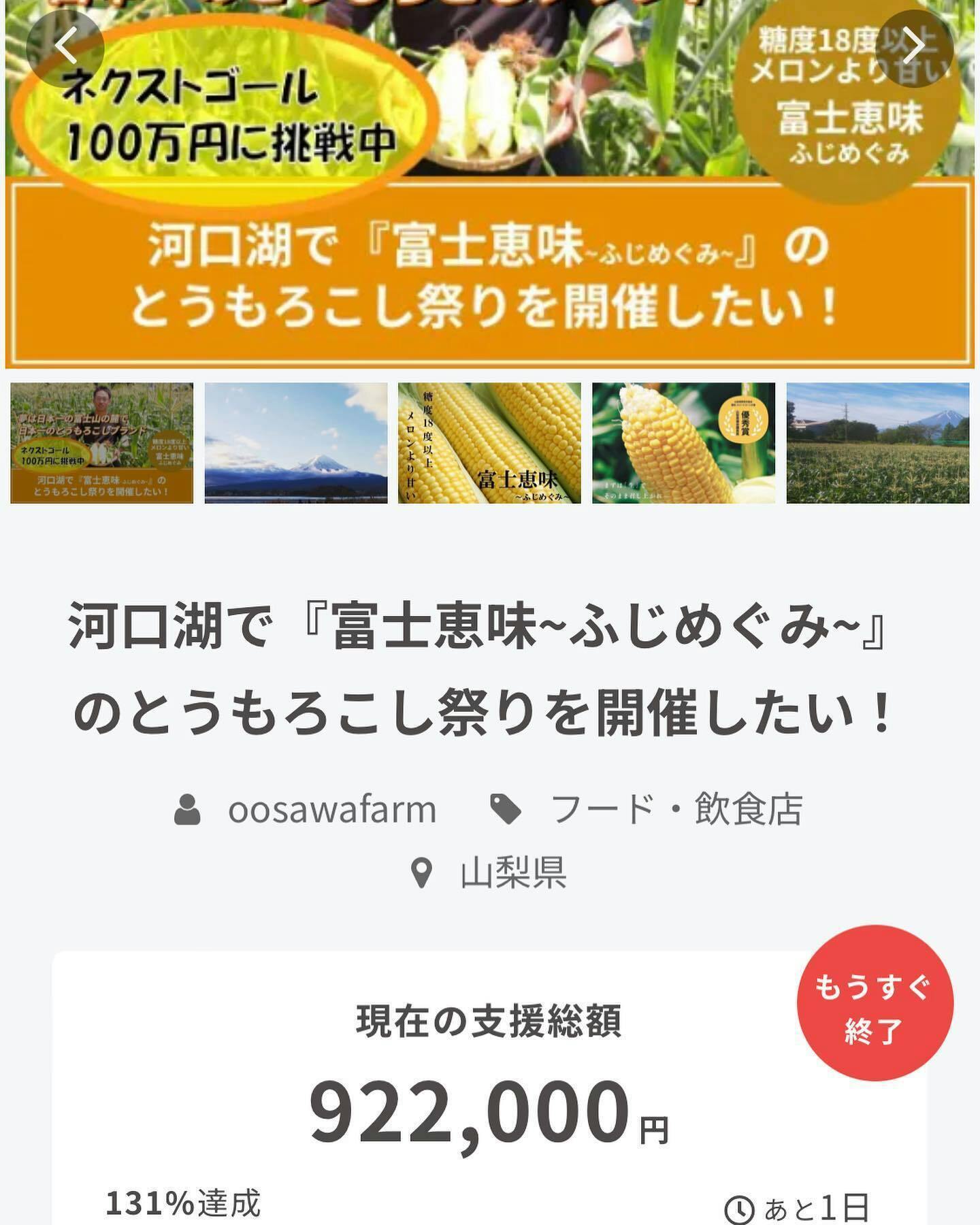Go to the previous carousel image
The image size is (980, 1225).
(65, 48)
